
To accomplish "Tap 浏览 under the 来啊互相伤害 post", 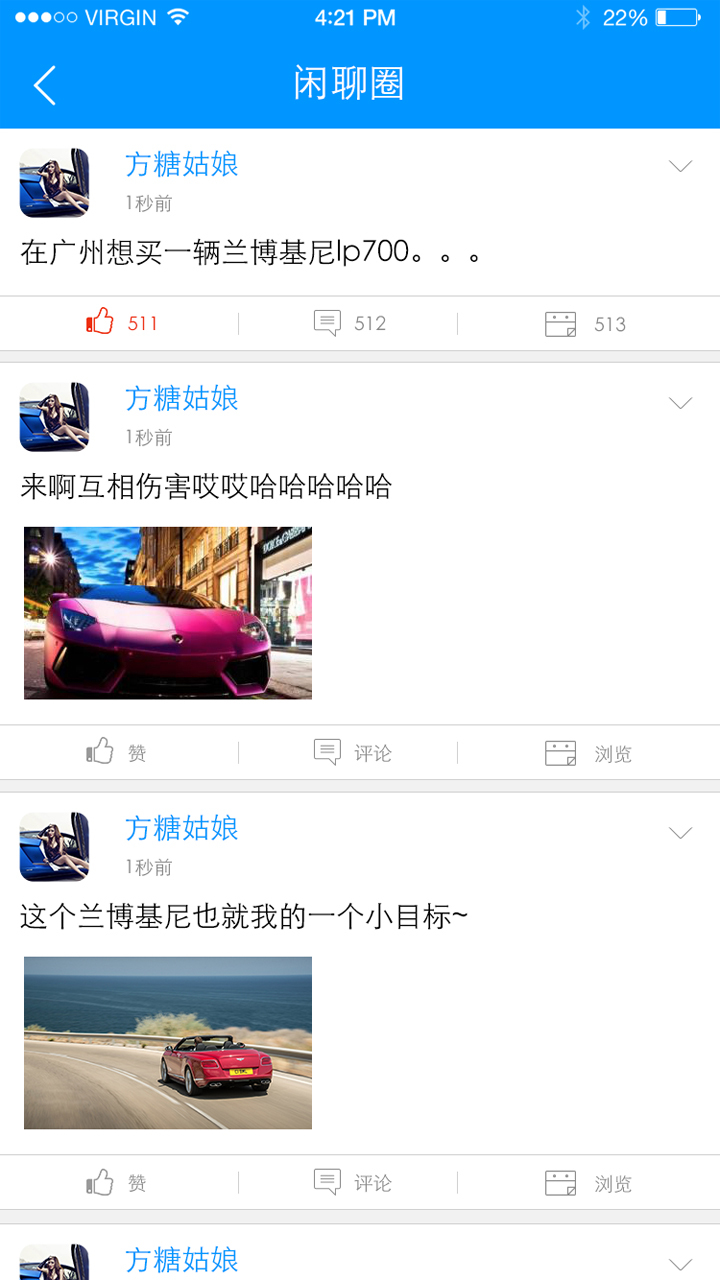I will click(588, 754).
